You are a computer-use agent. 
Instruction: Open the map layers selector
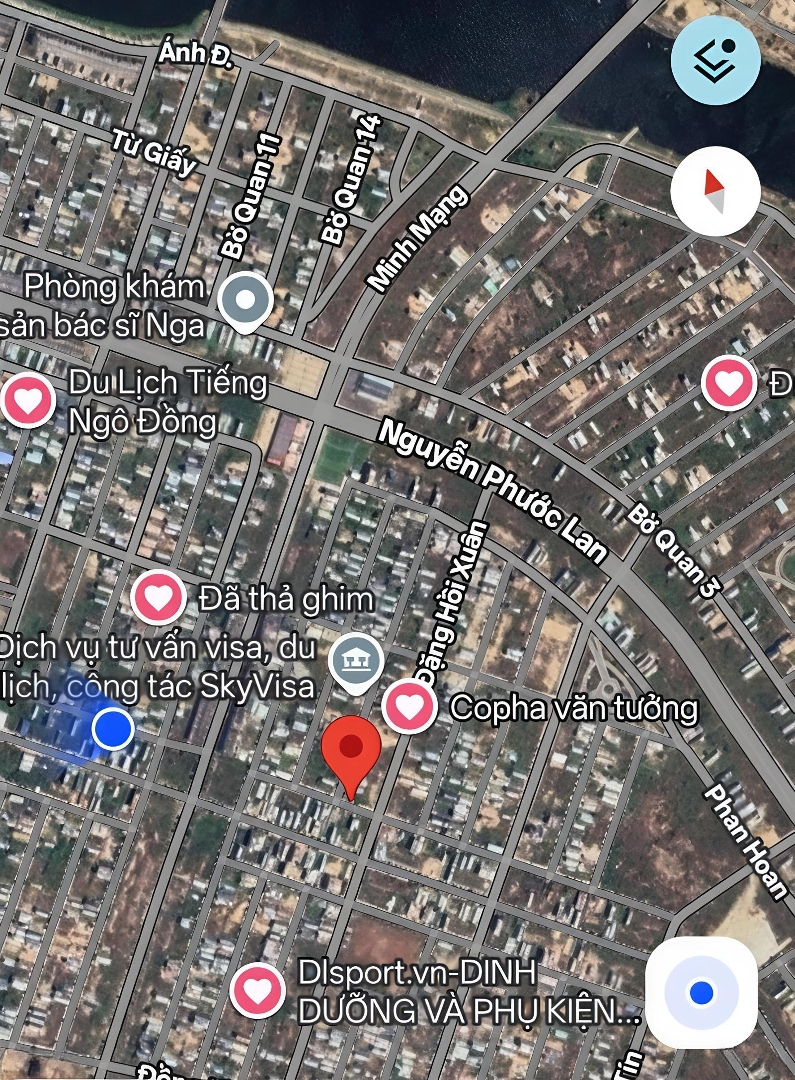click(x=715, y=60)
